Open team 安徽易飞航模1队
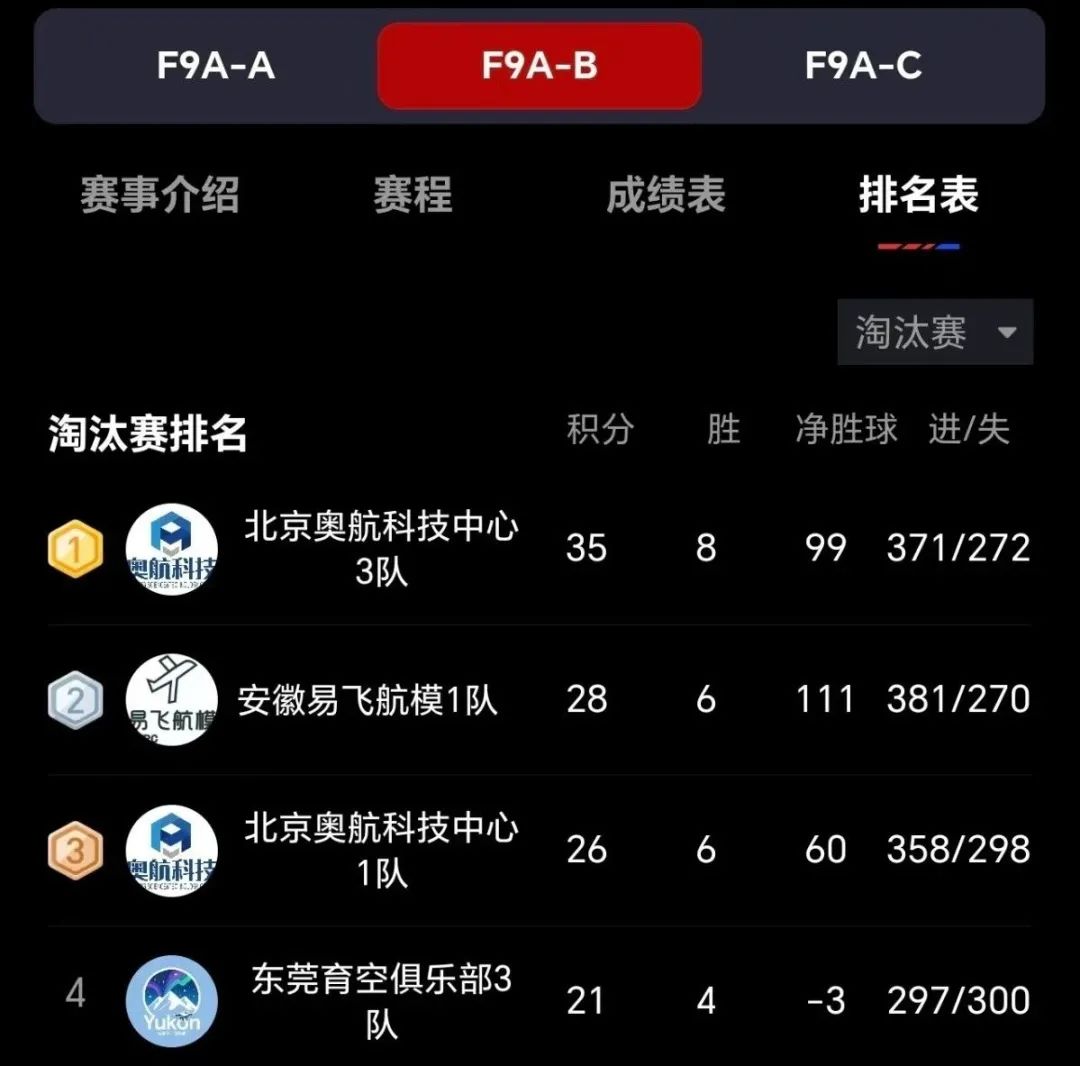This screenshot has width=1080, height=1066. (367, 700)
